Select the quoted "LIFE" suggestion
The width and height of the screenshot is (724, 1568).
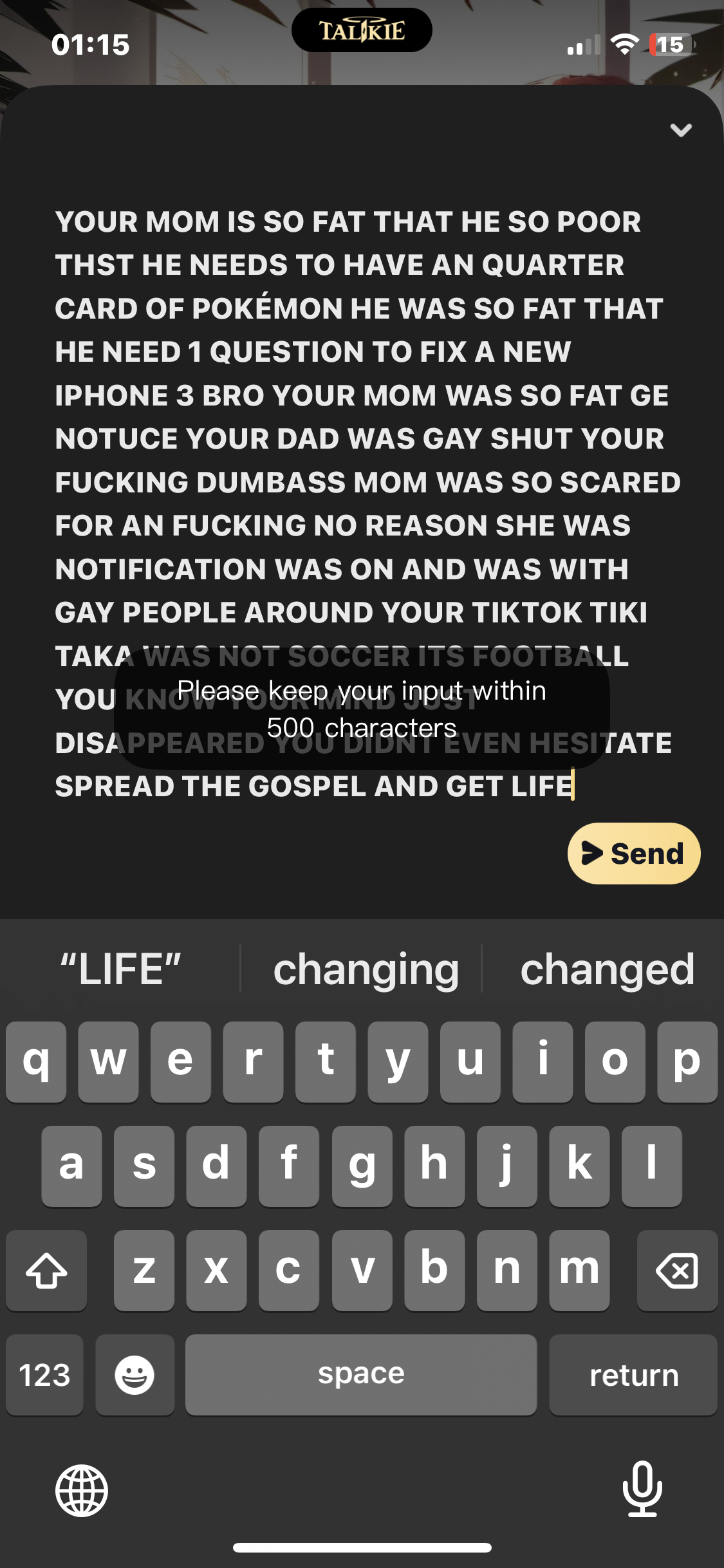pyautogui.click(x=120, y=969)
